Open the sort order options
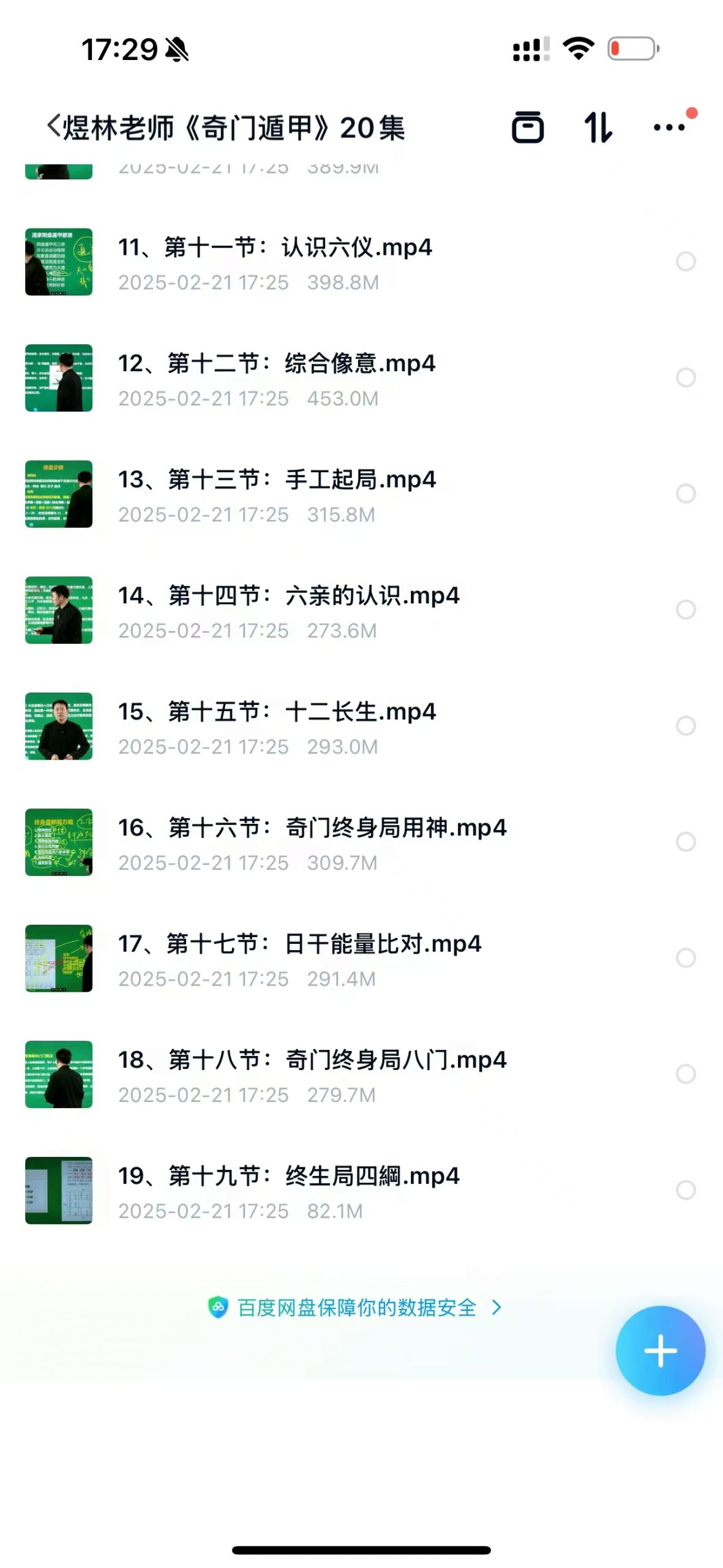Image resolution: width=723 pixels, height=1568 pixels. click(598, 127)
